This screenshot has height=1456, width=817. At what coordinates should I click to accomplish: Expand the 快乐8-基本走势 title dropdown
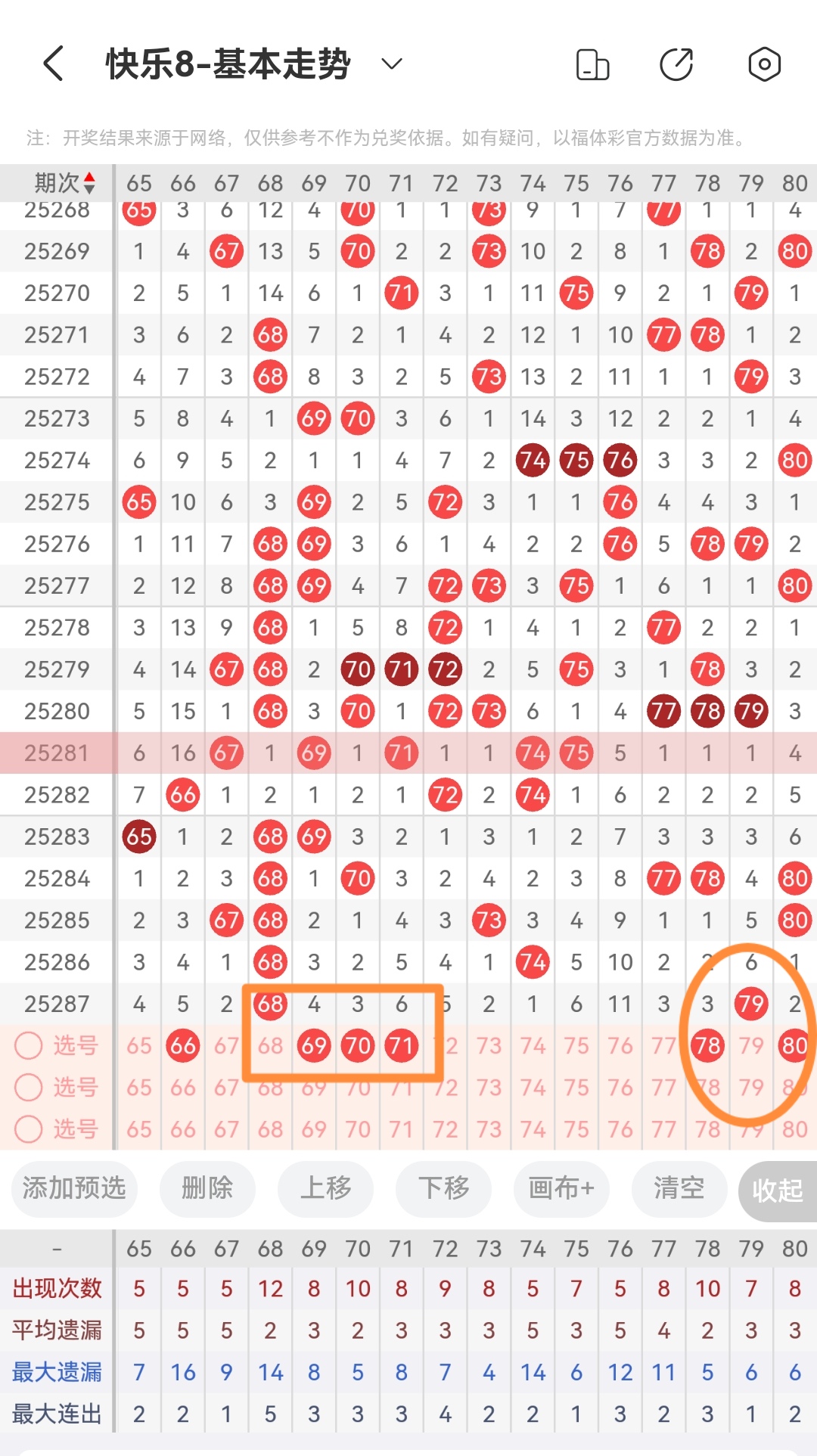392,64
